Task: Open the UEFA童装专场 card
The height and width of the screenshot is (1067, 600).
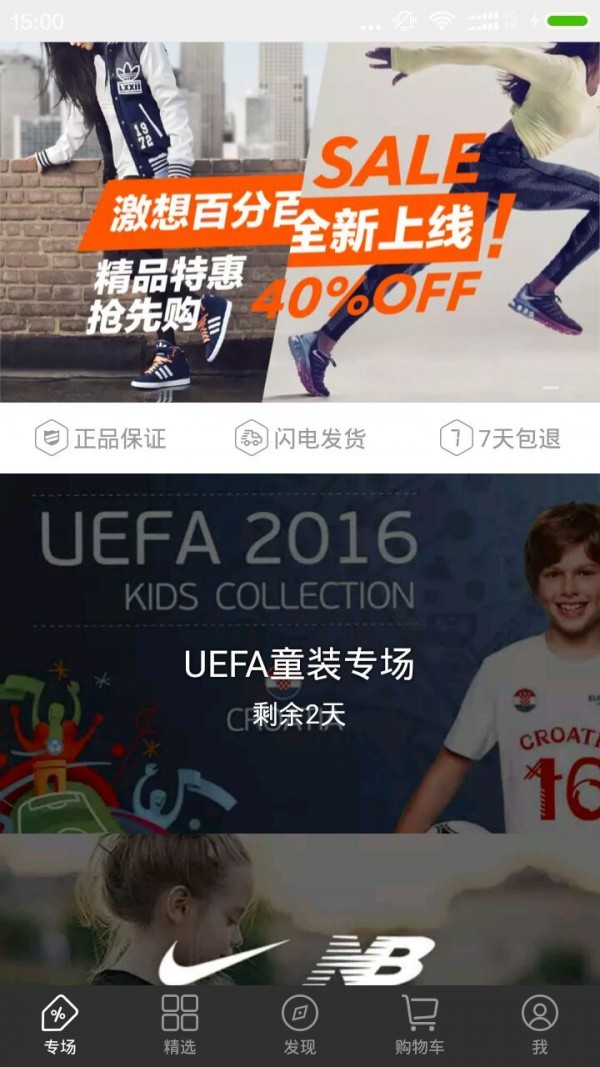Action: pos(300,653)
